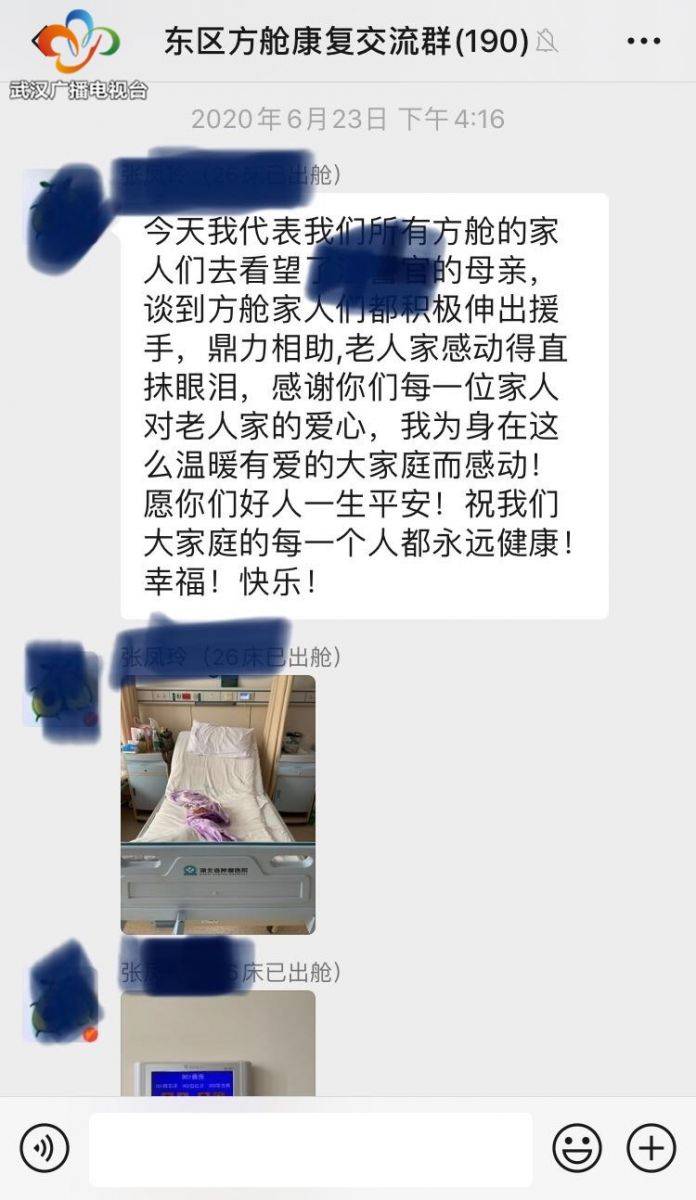The width and height of the screenshot is (696, 1200).
Task: Switch to voice message input
Action: [x=44, y=1147]
